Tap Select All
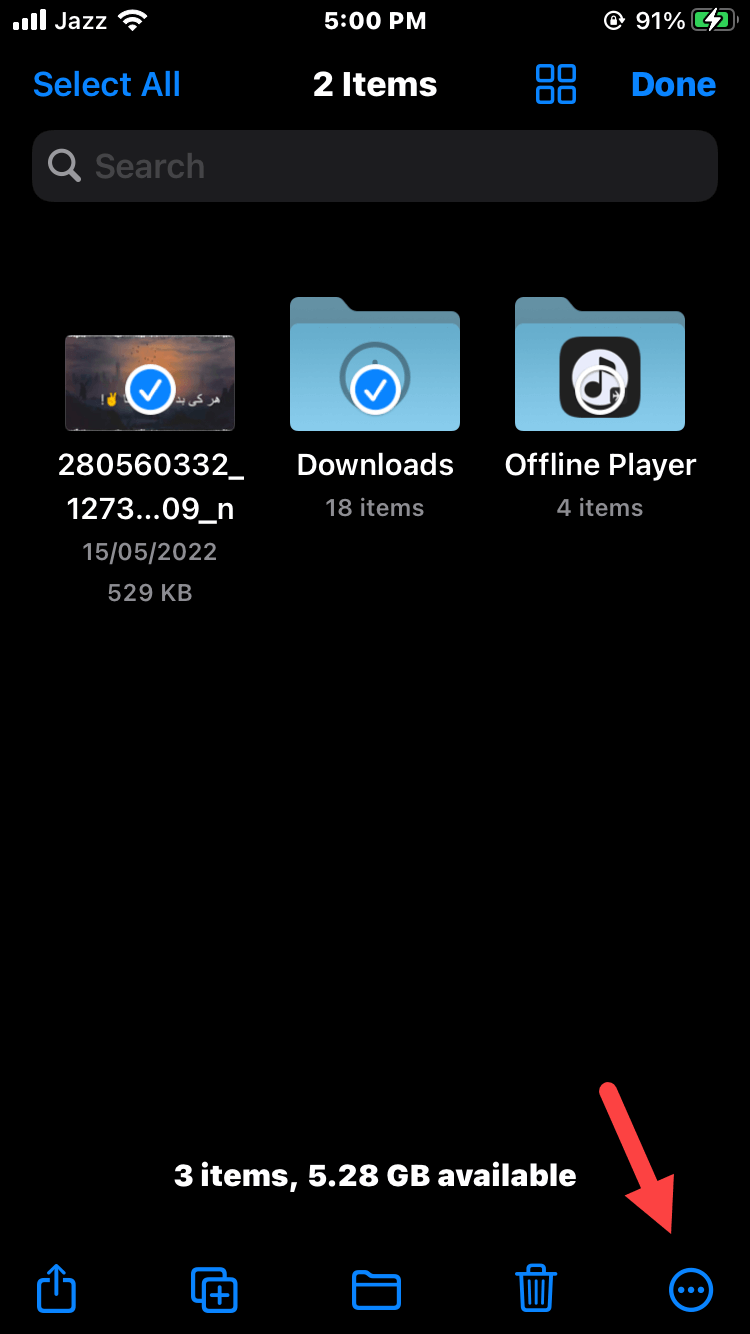 (107, 85)
